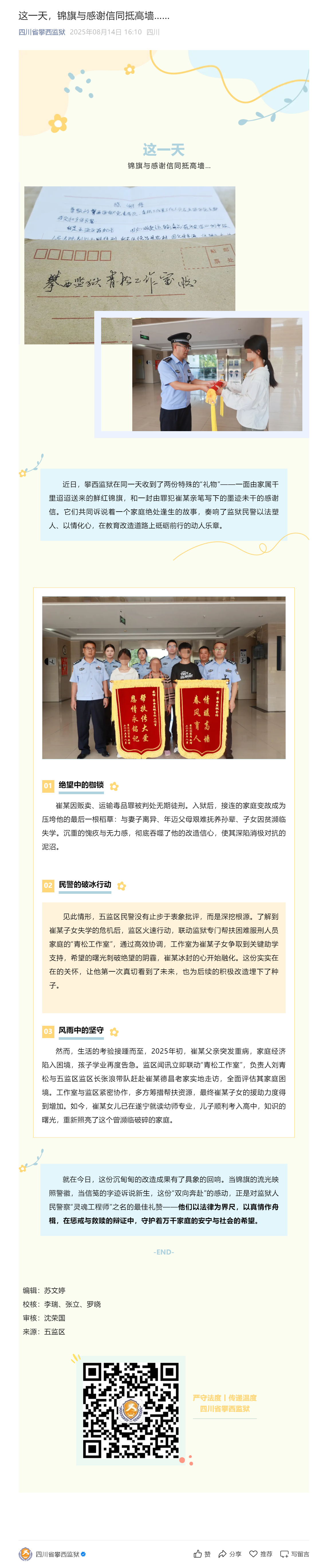The width and height of the screenshot is (323, 1568).
Task: Recommend this article with 推荐
Action: click(261, 1553)
